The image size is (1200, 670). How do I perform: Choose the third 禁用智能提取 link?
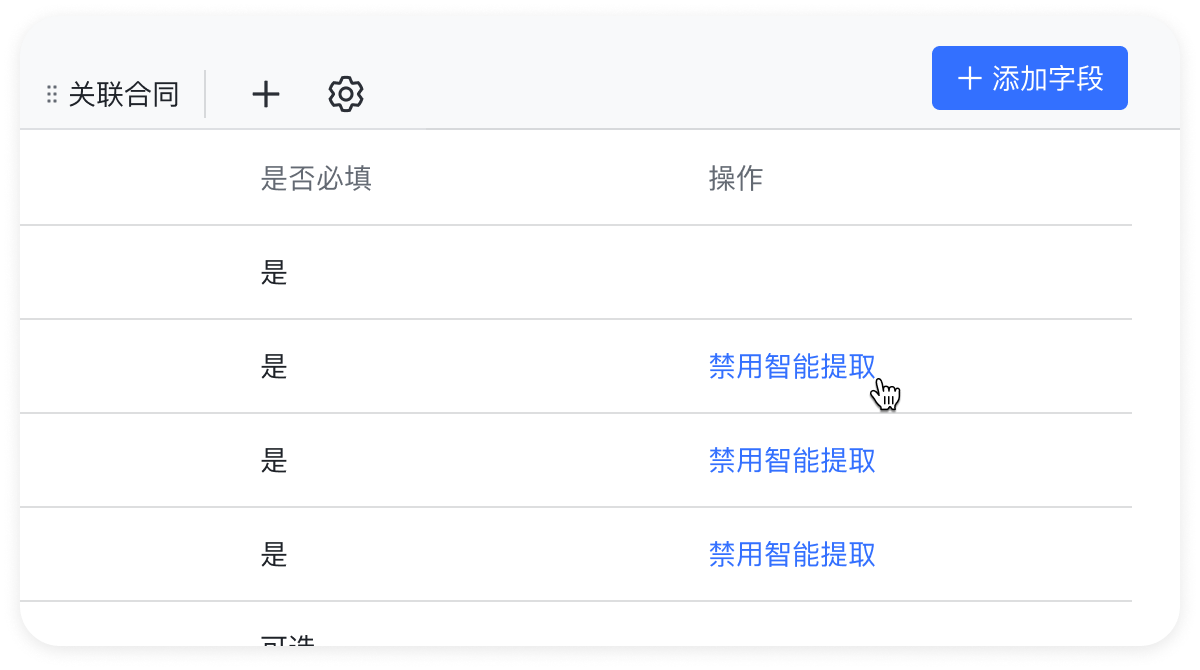pyautogui.click(x=791, y=554)
